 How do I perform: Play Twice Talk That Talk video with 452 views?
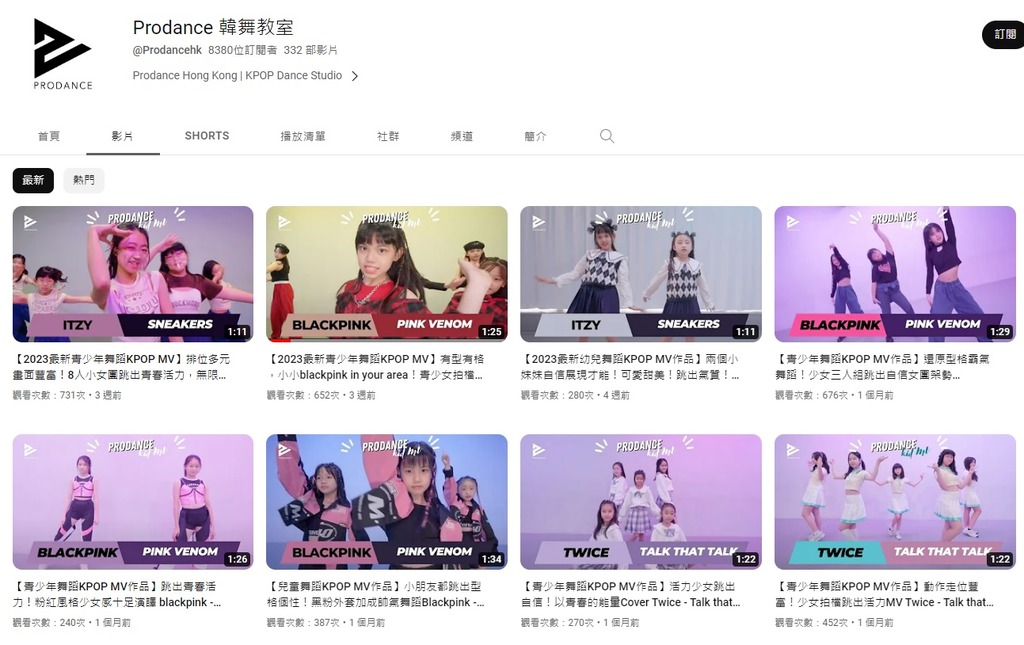(895, 502)
